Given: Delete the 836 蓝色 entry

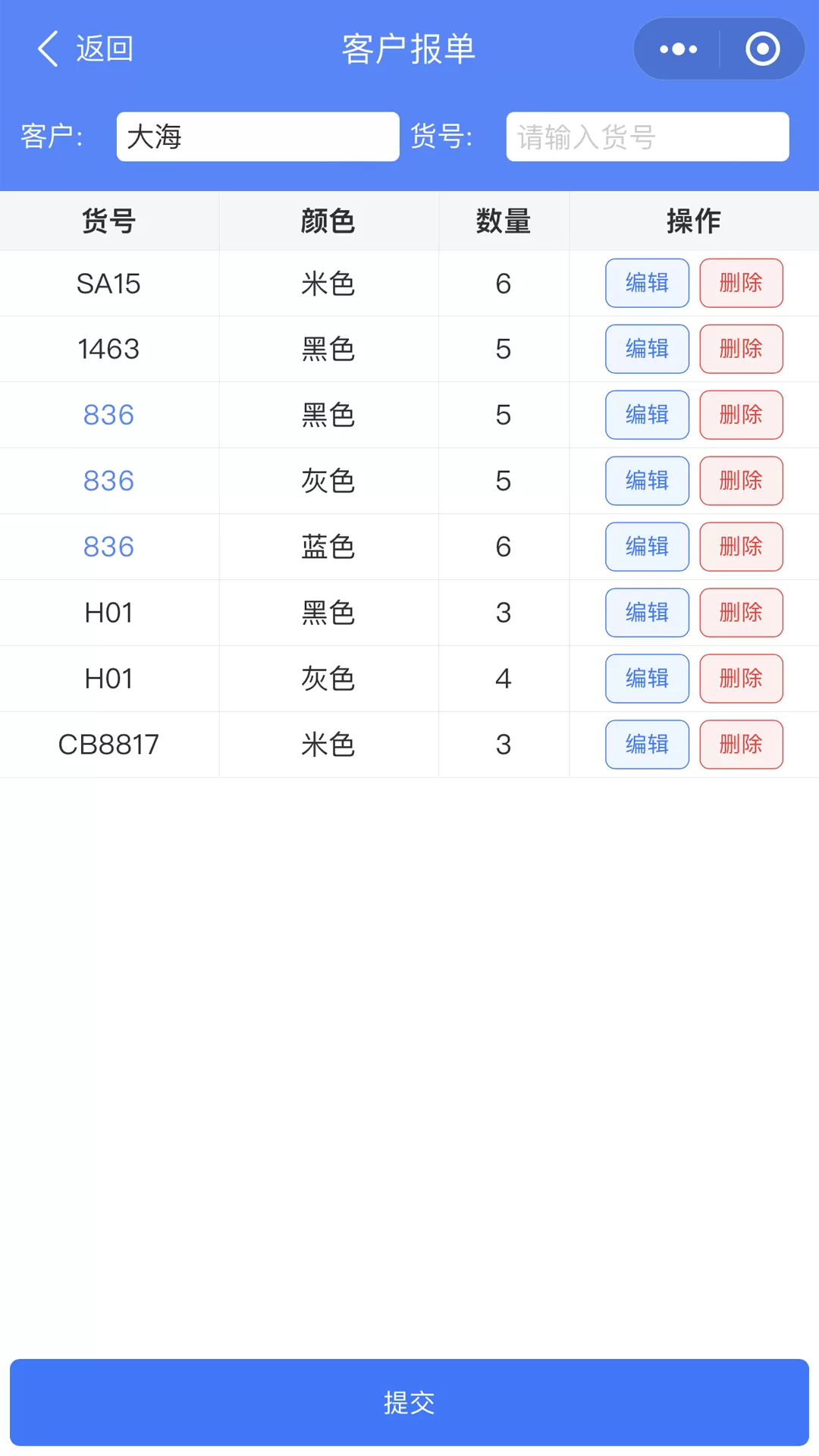Looking at the screenshot, I should pos(741,547).
